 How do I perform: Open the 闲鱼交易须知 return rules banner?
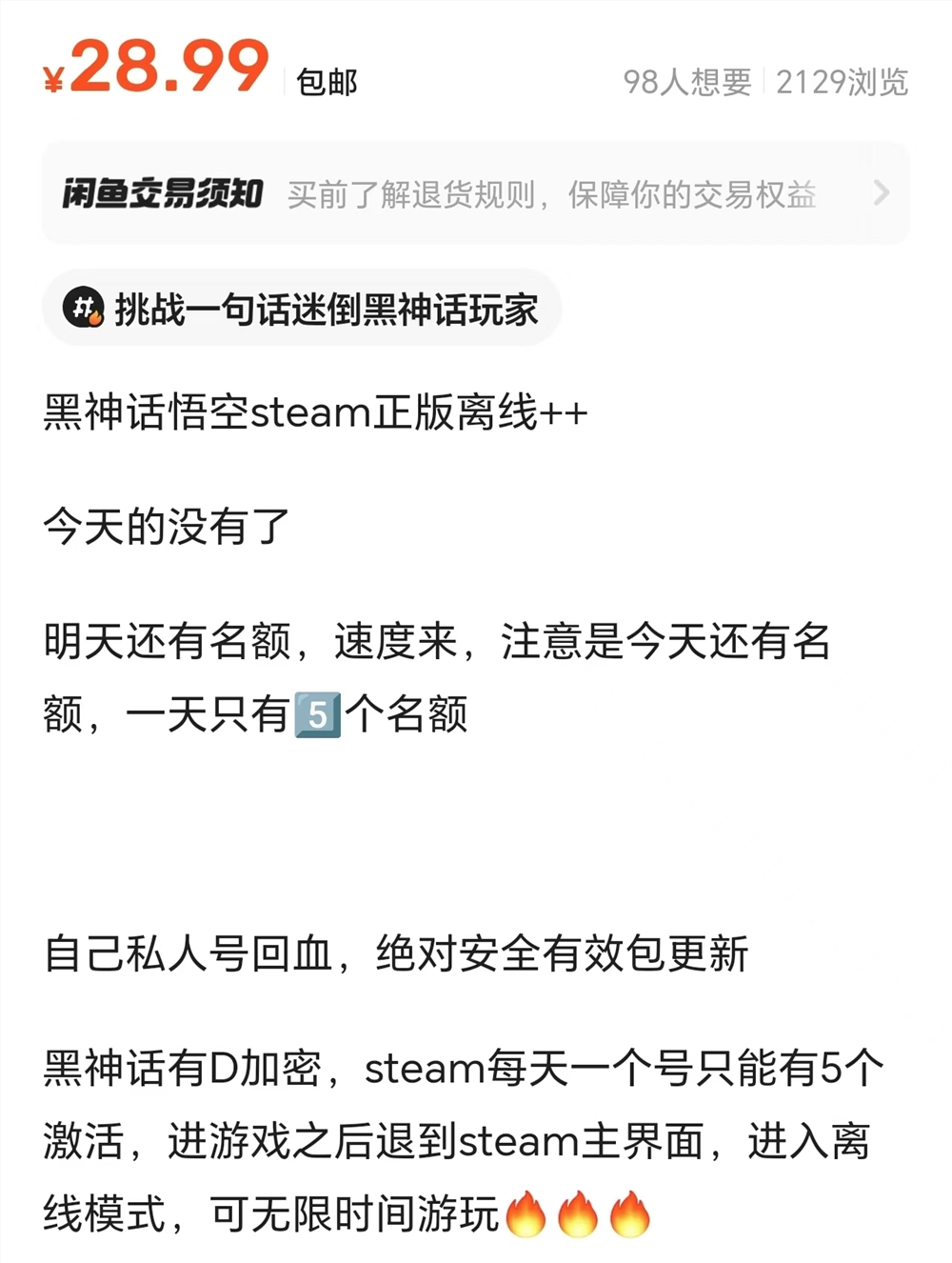point(476,194)
